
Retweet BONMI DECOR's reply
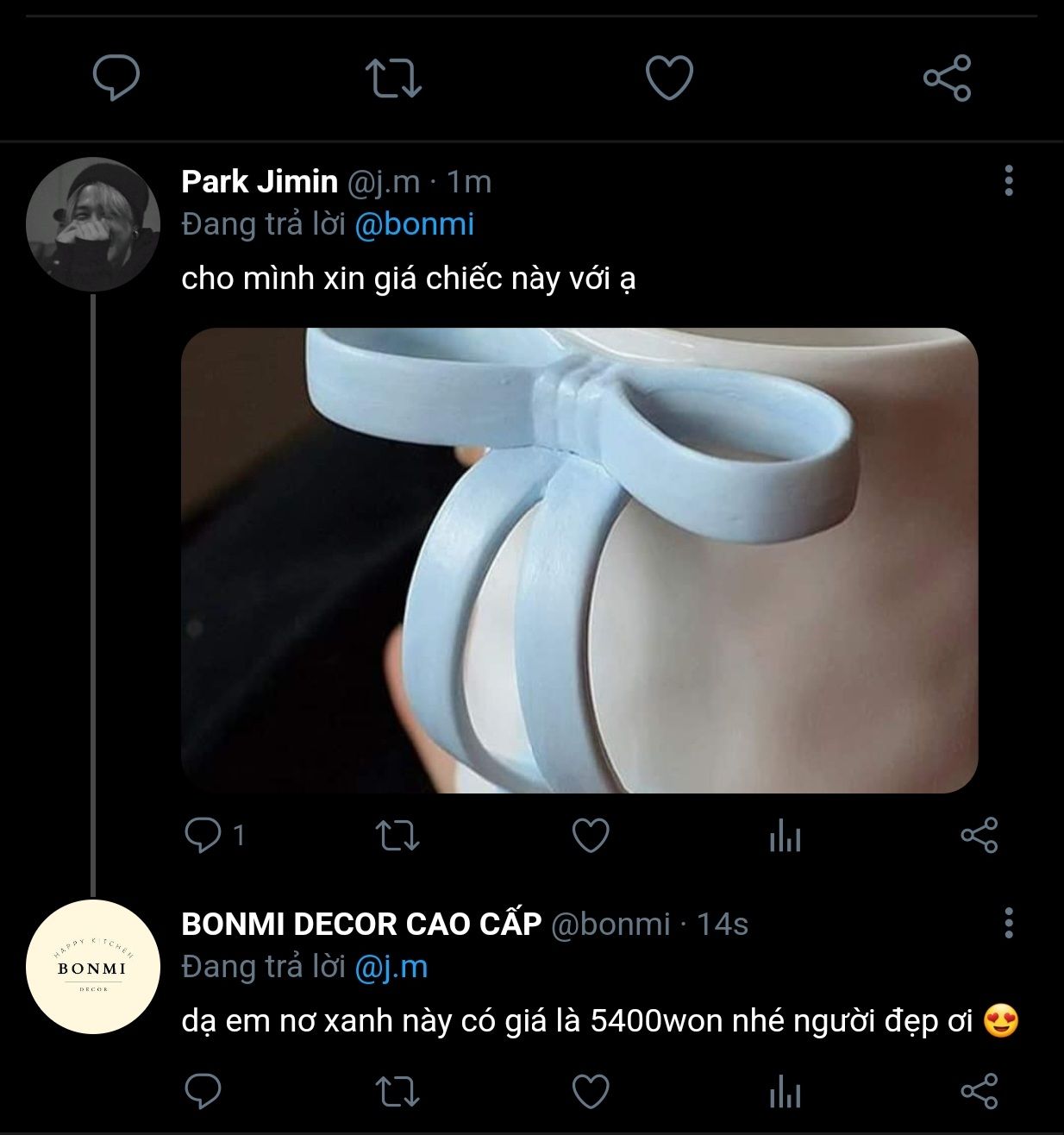pyautogui.click(x=397, y=1091)
